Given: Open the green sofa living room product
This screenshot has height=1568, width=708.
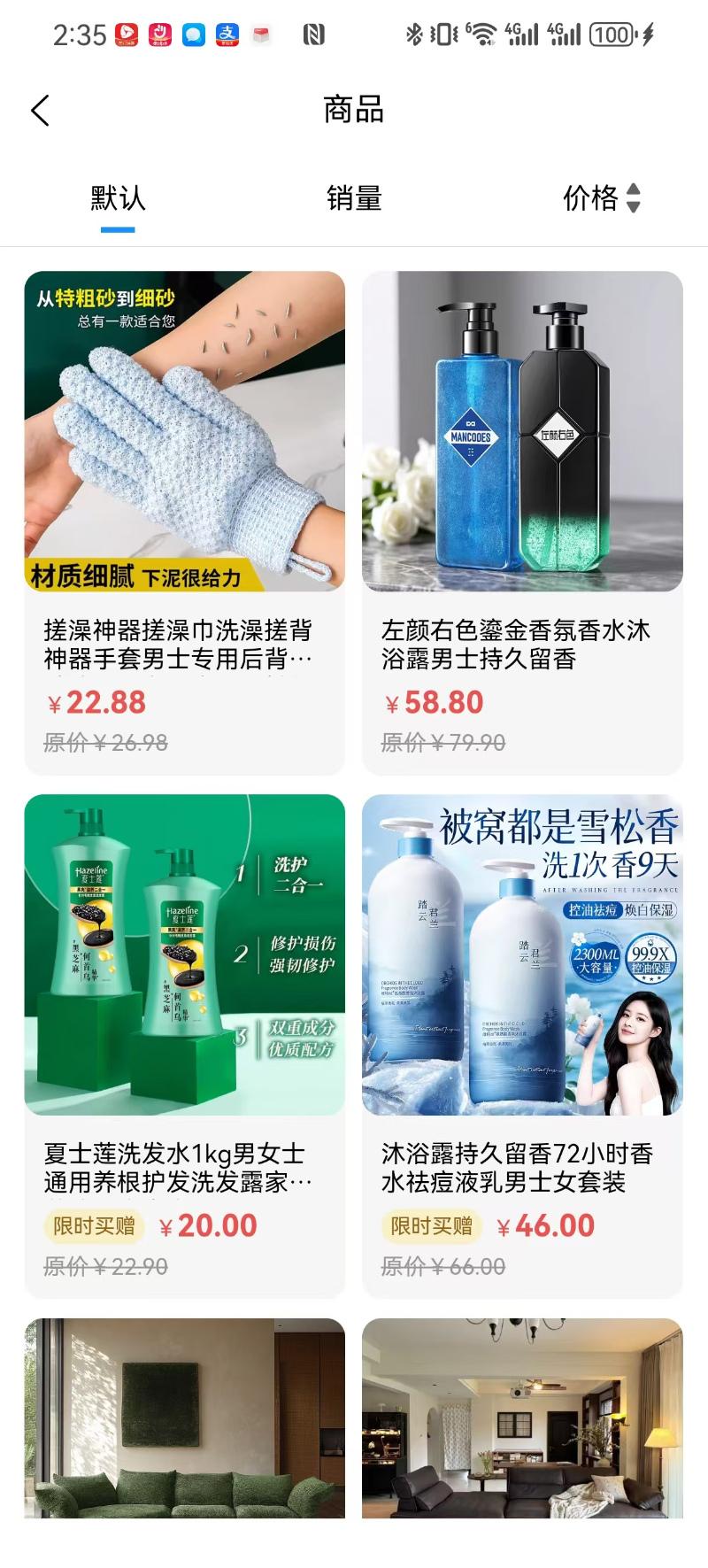Looking at the screenshot, I should 184,1417.
